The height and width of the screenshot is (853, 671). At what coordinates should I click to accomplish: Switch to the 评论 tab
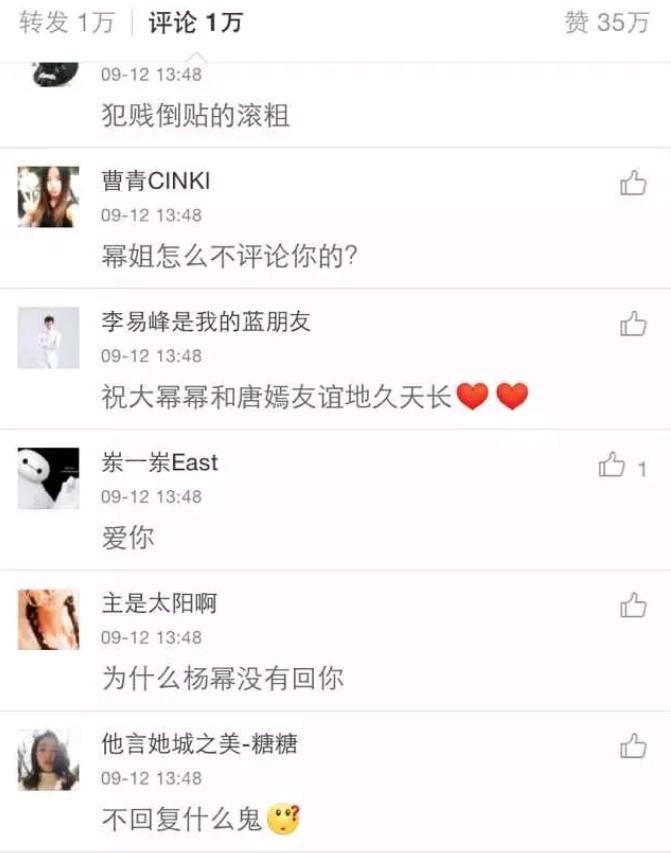click(195, 23)
